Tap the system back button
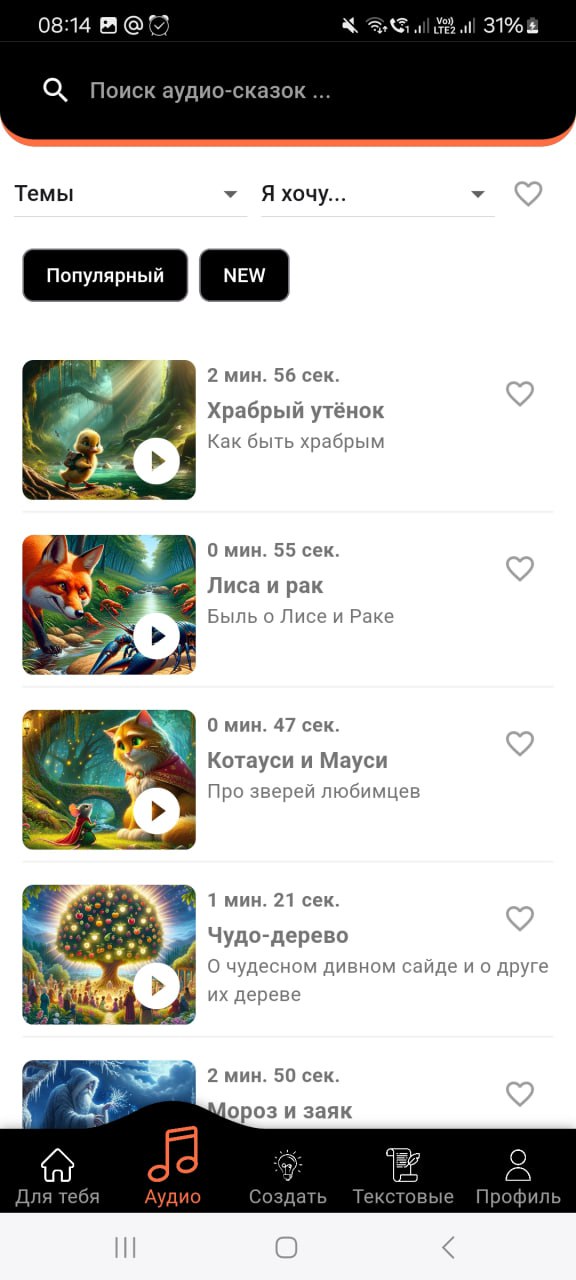 click(x=448, y=1246)
